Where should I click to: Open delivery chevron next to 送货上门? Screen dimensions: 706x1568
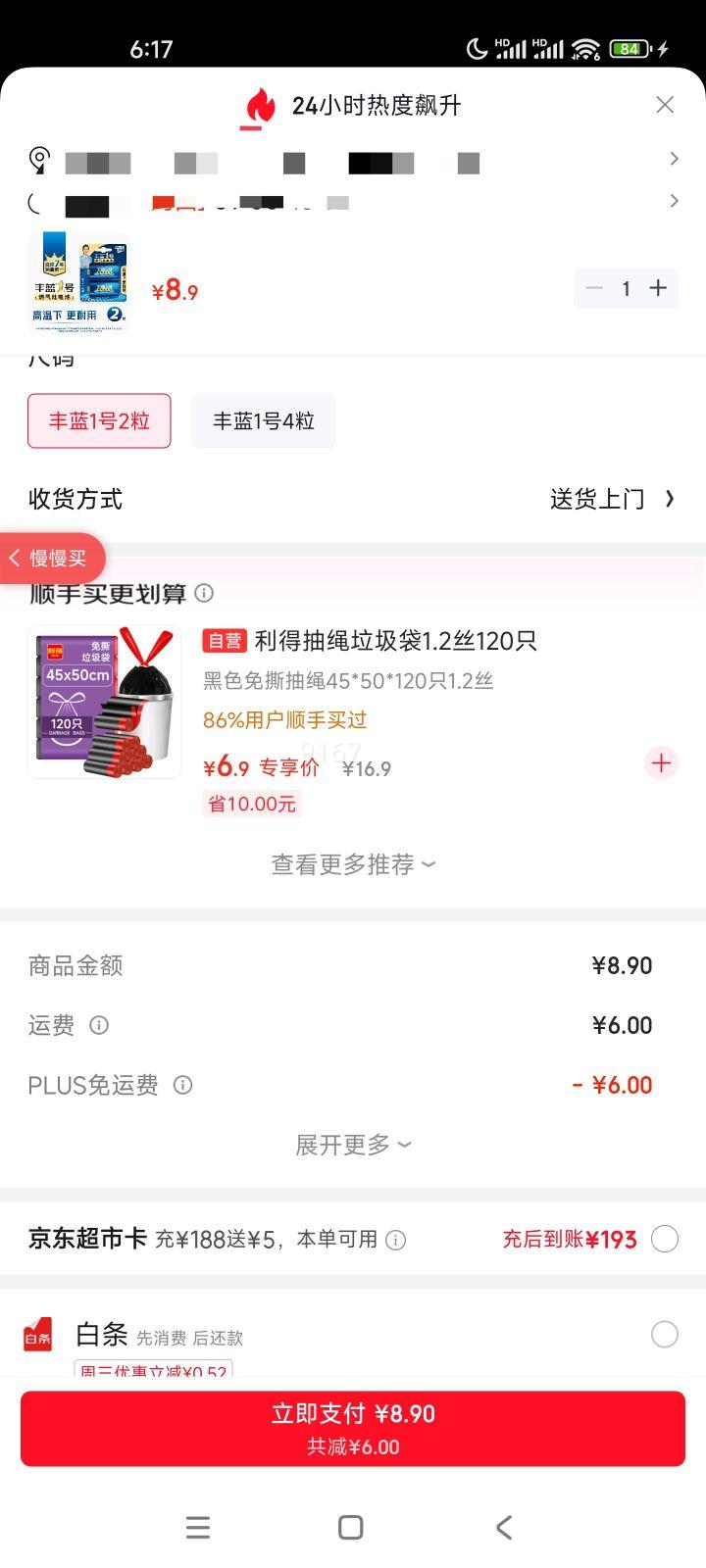[x=671, y=500]
